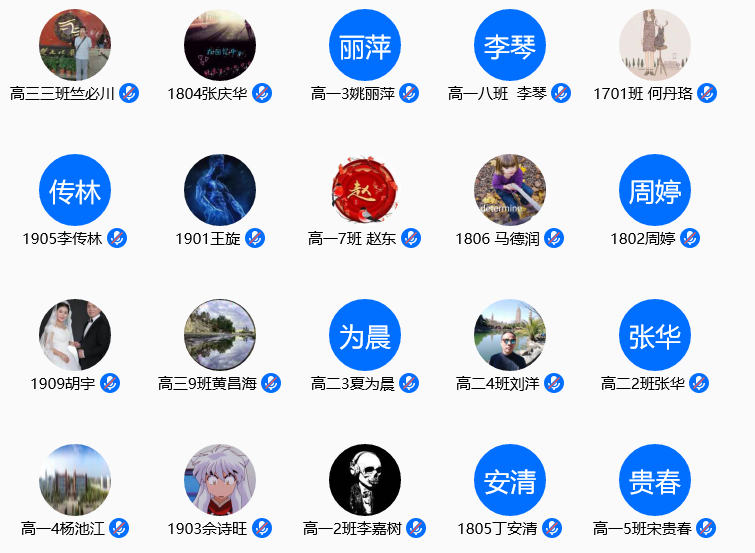Viewport: 755px width, 553px height.
Task: Tap 1903余诗旺's anime avatar
Action: [x=220, y=480]
